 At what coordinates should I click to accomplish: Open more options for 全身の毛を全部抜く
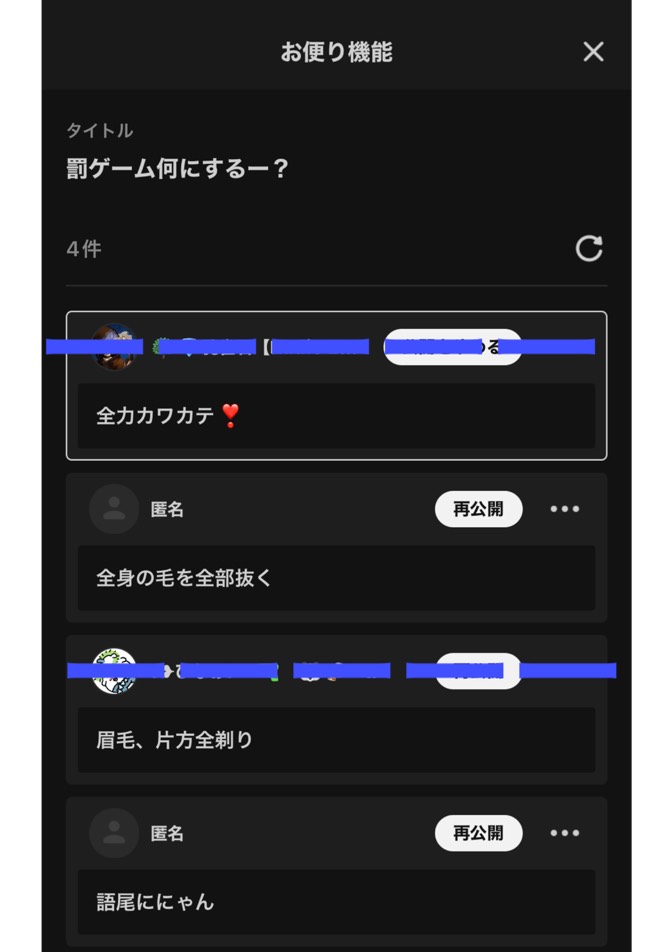coord(565,509)
